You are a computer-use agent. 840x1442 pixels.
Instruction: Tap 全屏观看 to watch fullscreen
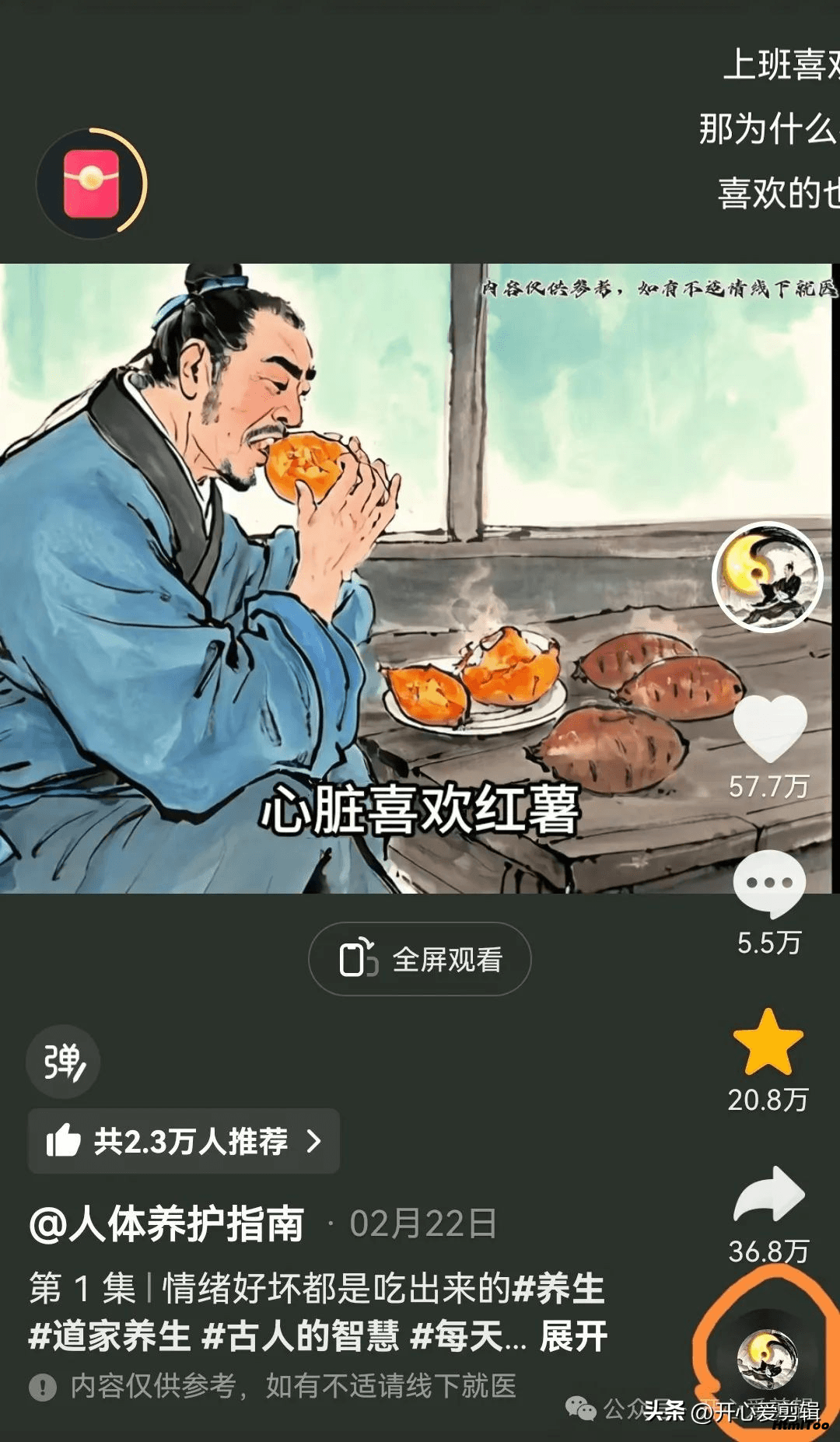coord(420,959)
